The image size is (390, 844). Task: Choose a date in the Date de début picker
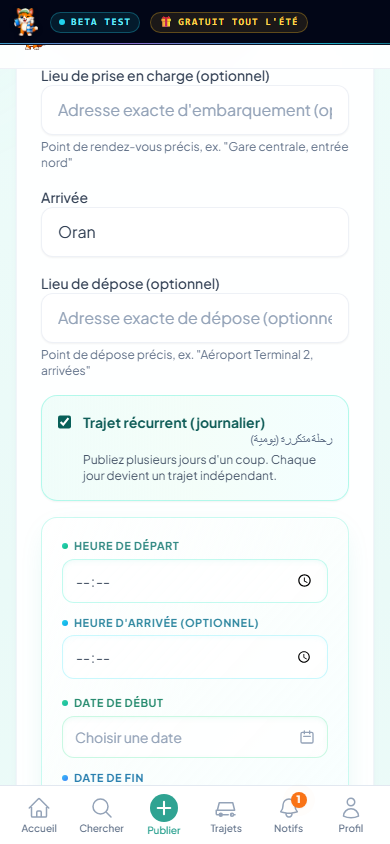195,737
